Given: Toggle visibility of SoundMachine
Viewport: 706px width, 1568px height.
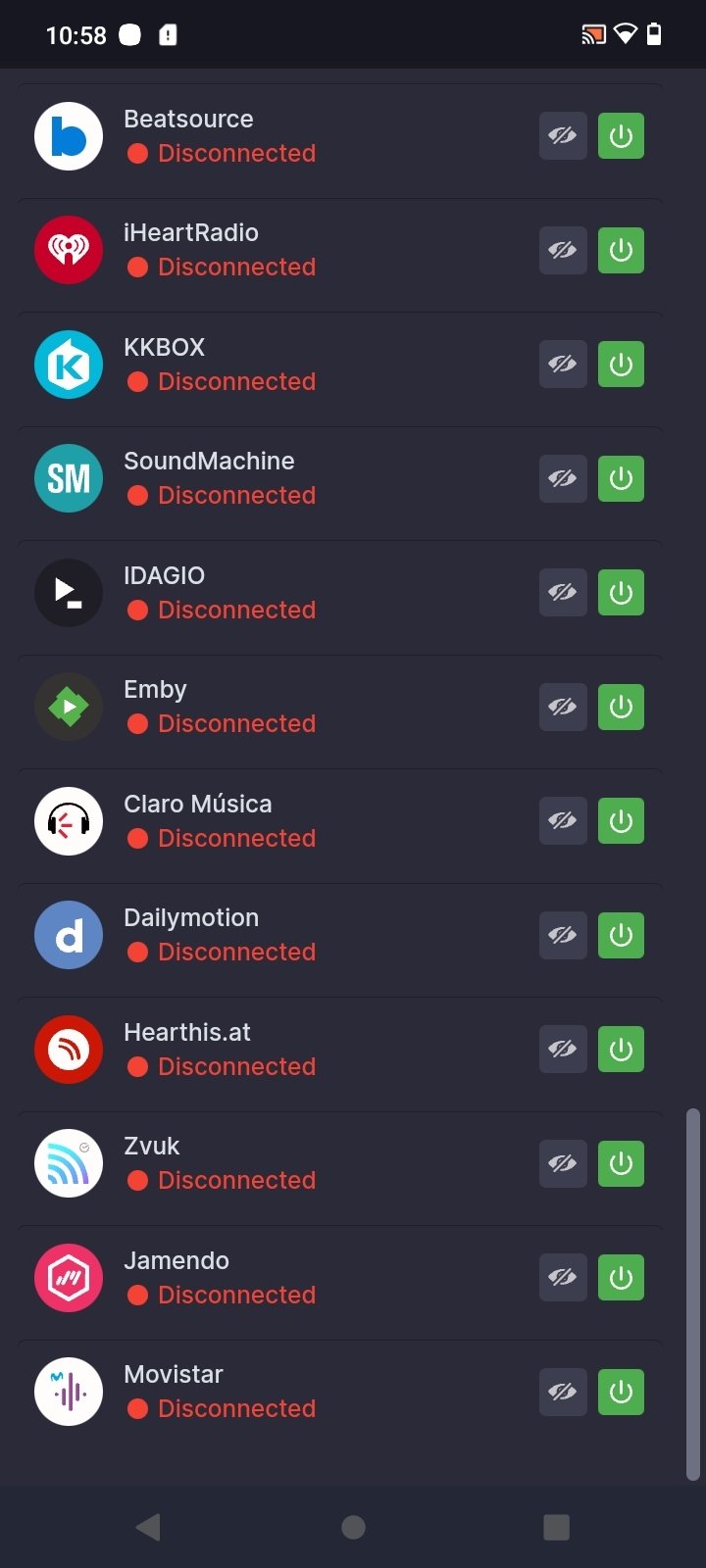Looking at the screenshot, I should coord(563,478).
